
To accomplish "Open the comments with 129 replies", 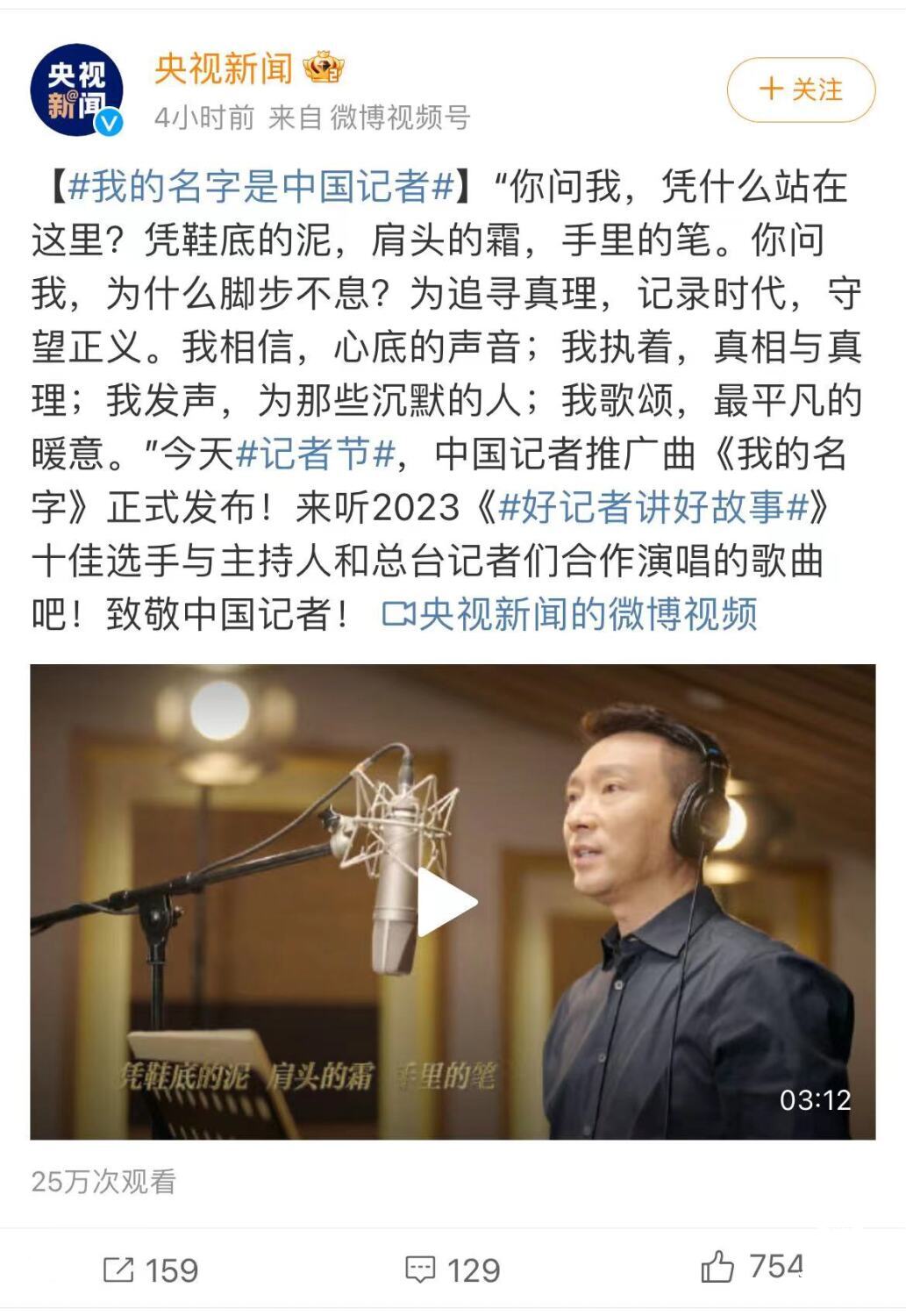I will click(x=452, y=1270).
